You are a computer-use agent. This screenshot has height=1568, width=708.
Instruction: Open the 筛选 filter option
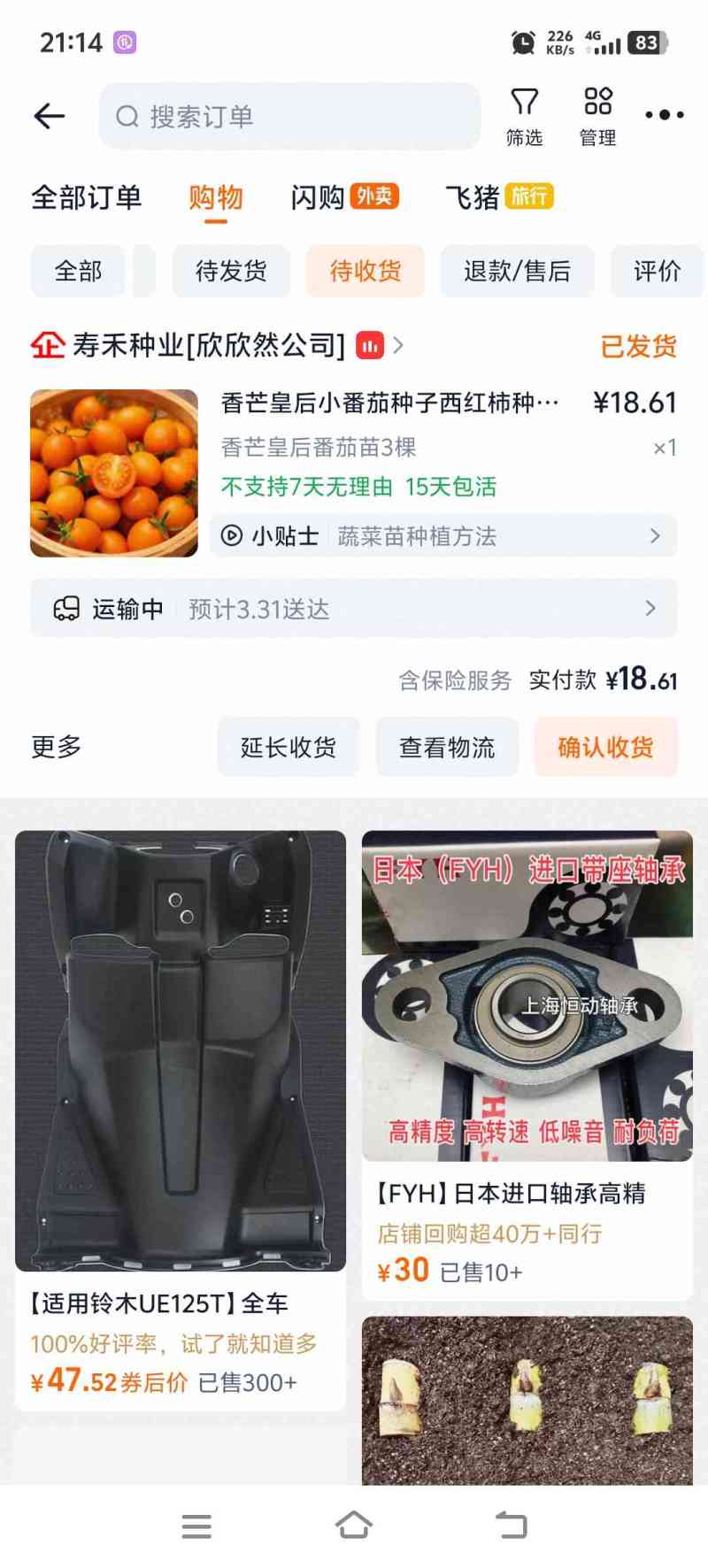524,116
